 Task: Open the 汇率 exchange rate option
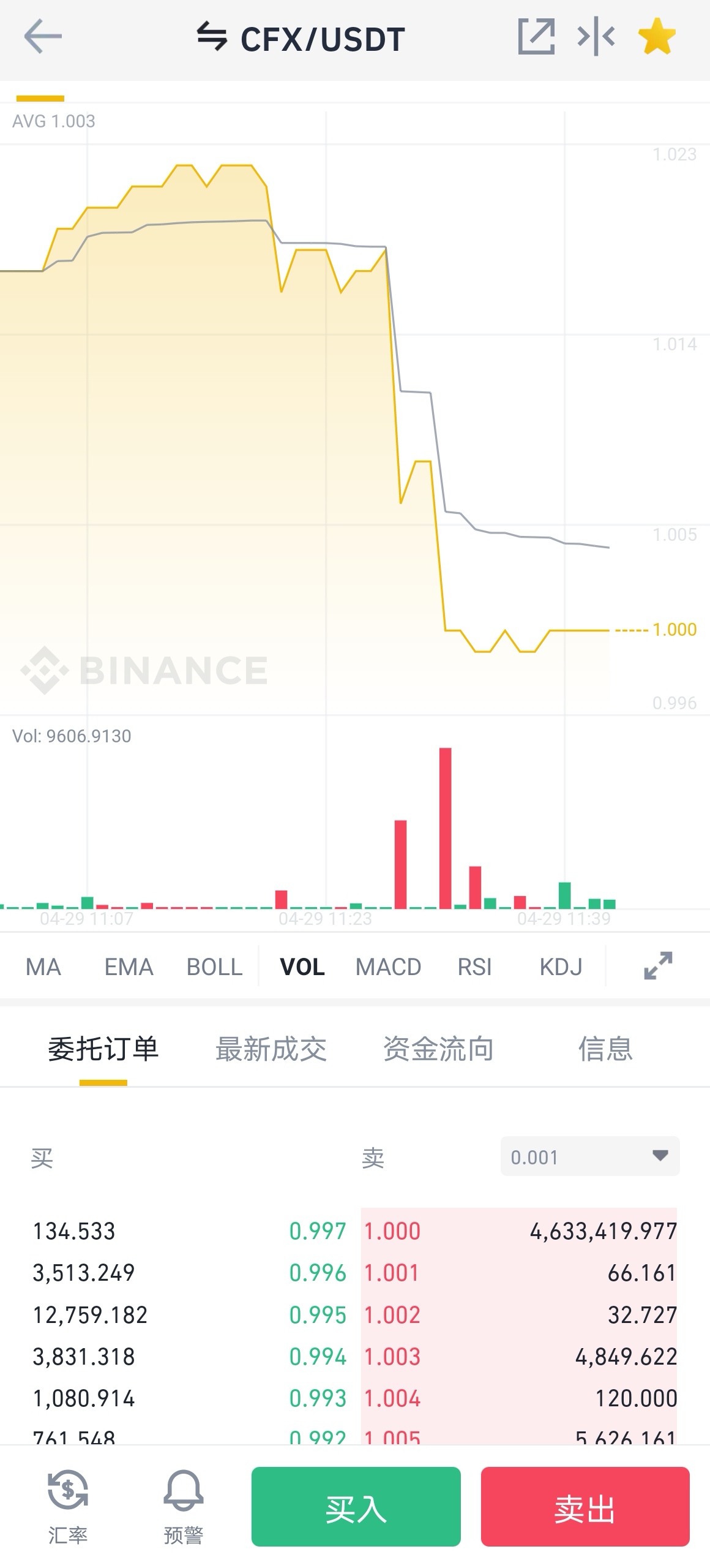click(x=68, y=1507)
